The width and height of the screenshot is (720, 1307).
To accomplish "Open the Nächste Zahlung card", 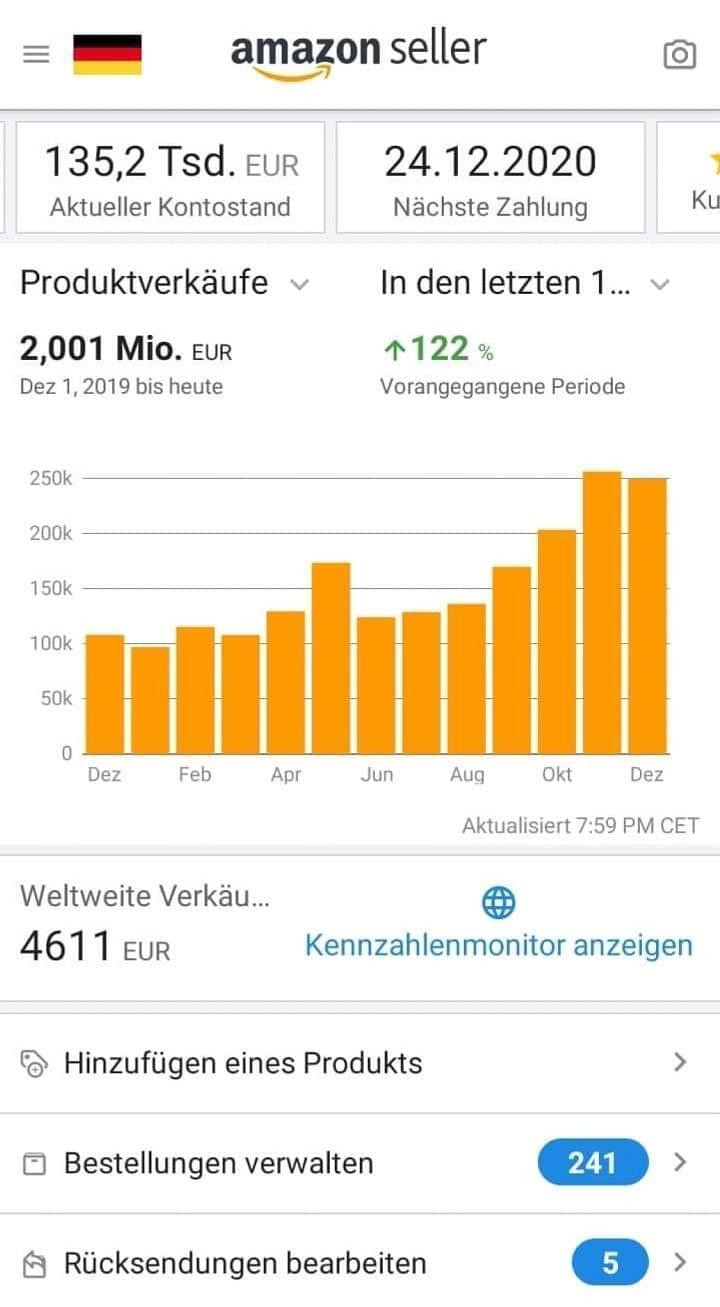I will click(x=490, y=178).
